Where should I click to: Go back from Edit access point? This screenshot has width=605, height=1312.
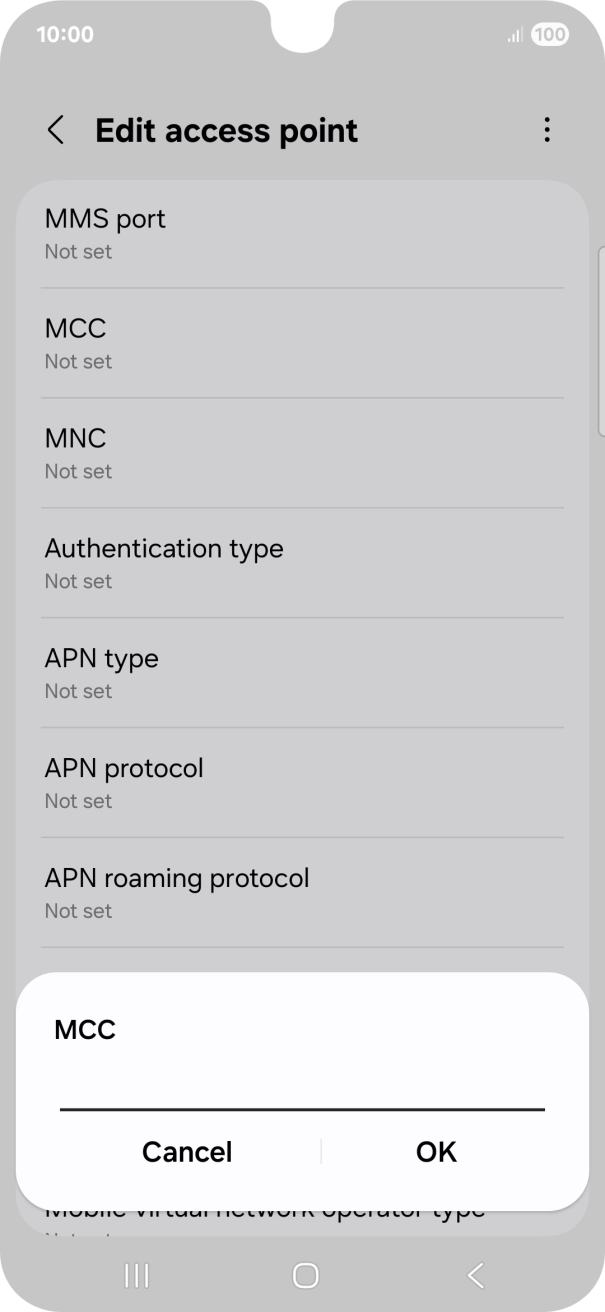click(x=56, y=130)
